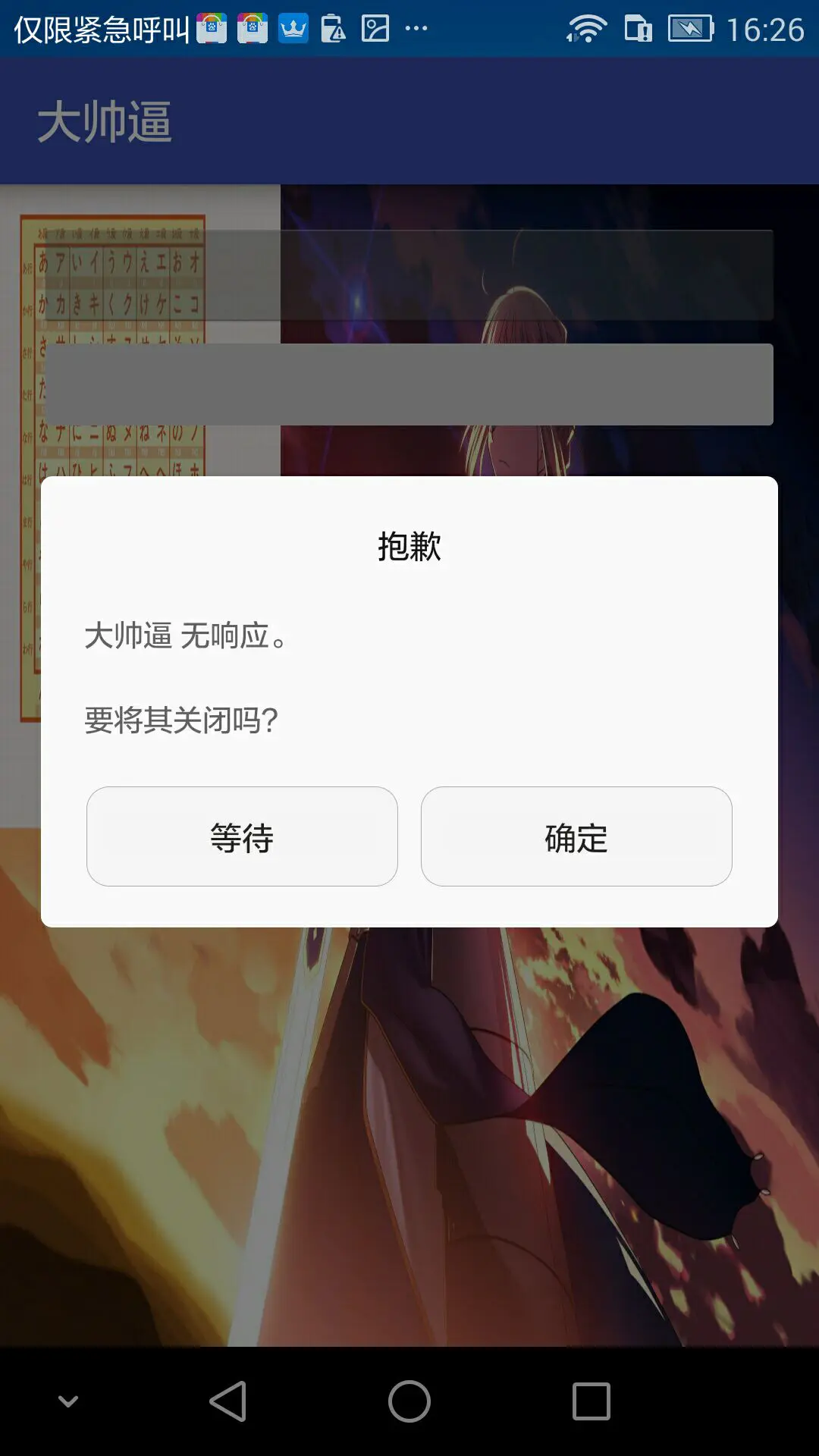Hide the navigation bar with the chevron
This screenshot has height=1456, width=819.
click(x=68, y=1401)
